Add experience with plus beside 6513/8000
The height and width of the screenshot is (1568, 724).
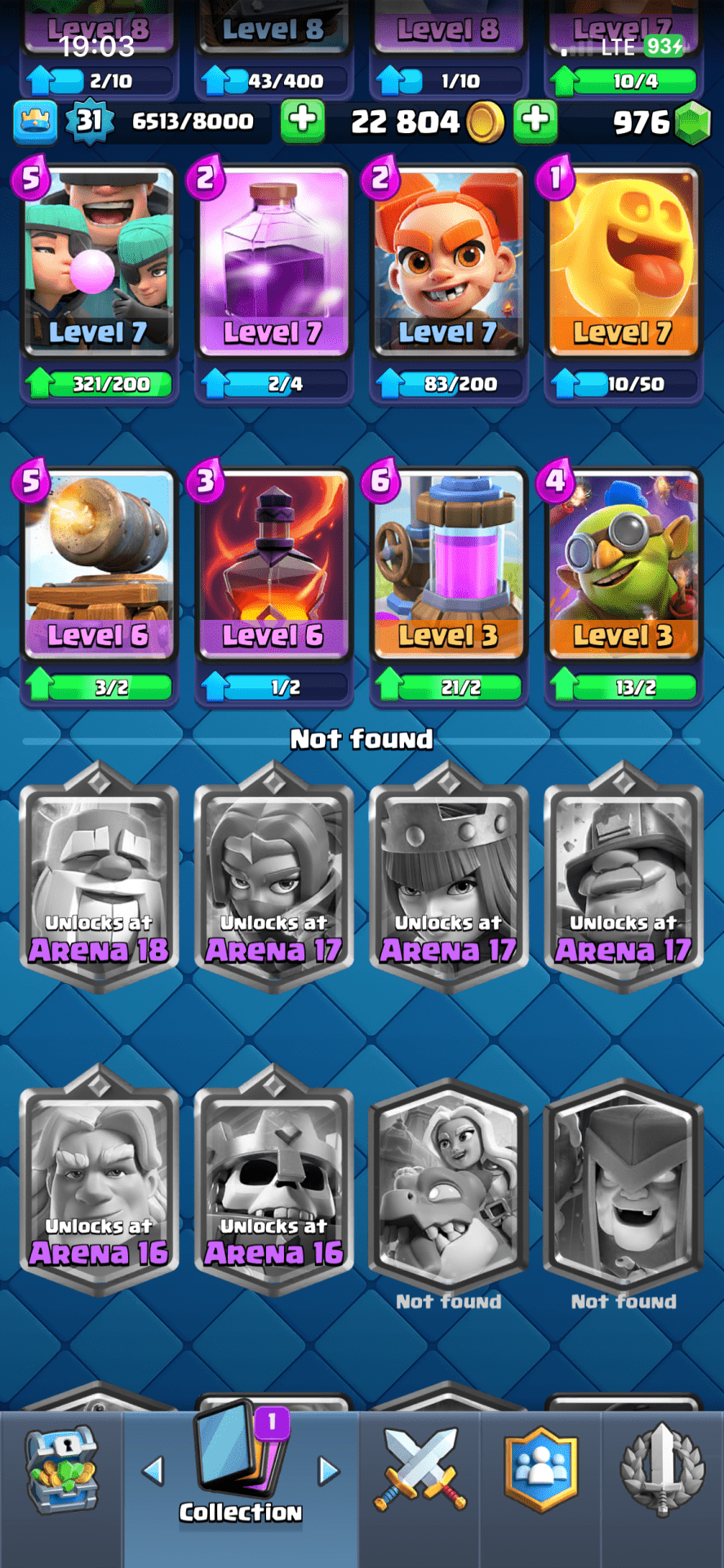(303, 121)
